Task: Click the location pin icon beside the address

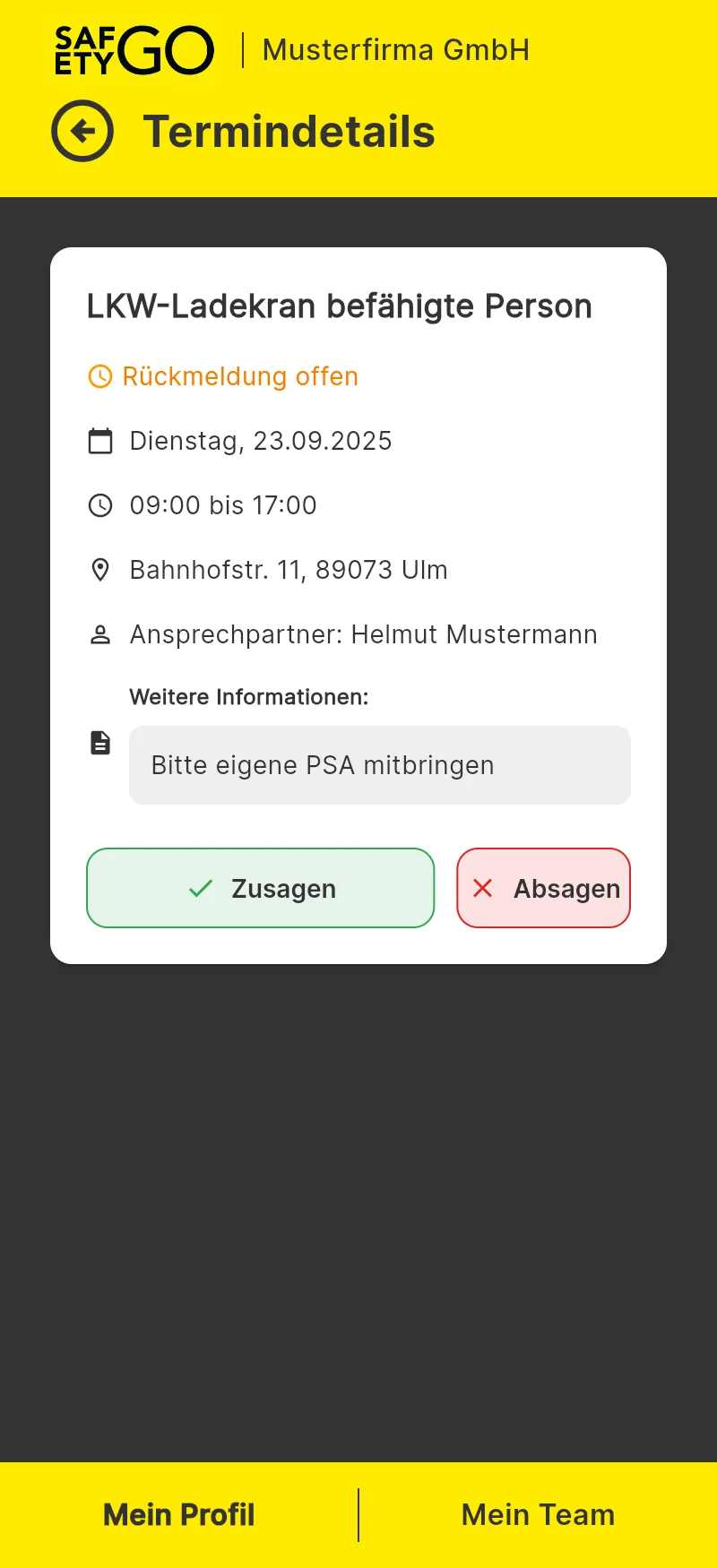Action: [100, 569]
